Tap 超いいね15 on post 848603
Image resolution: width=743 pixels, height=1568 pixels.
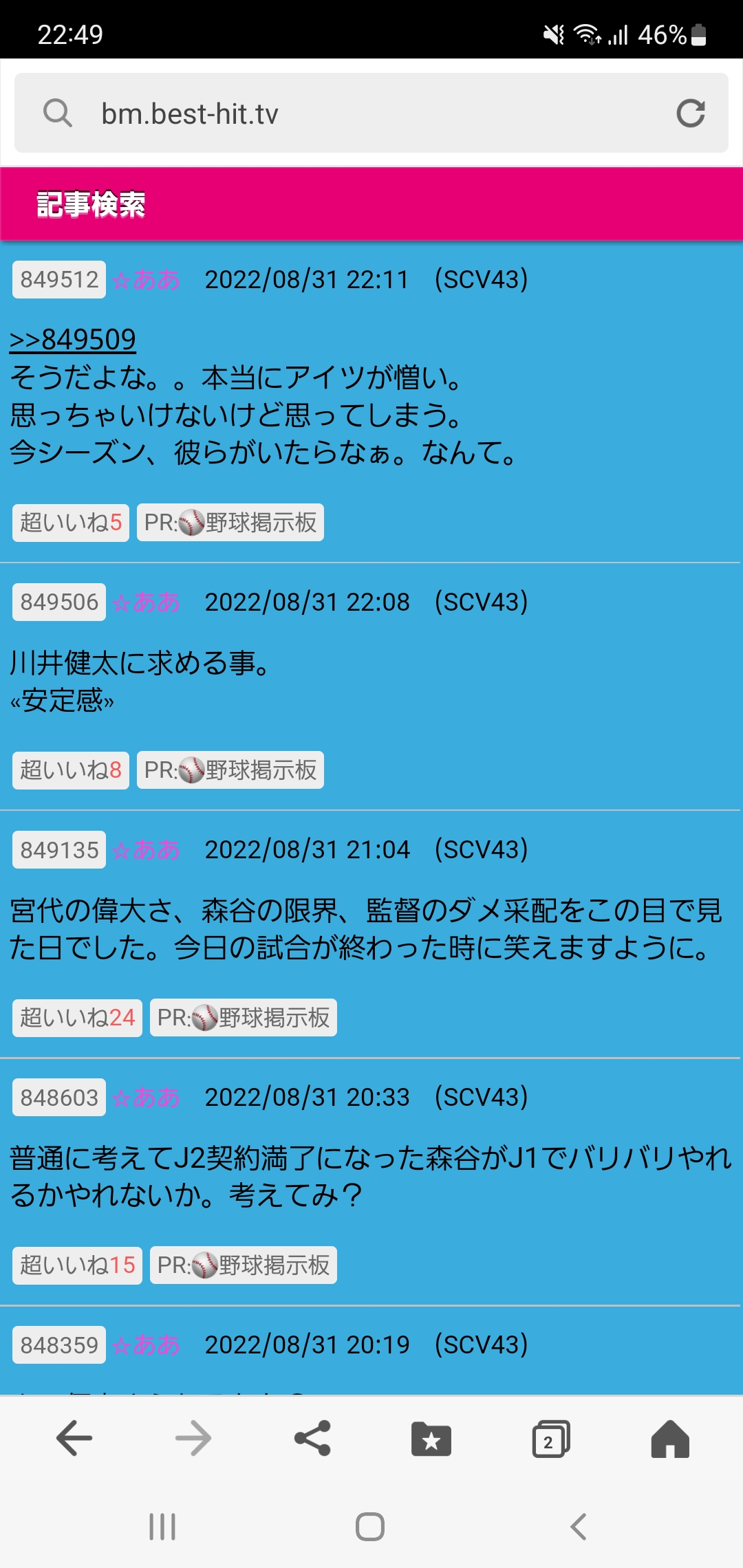77,1265
